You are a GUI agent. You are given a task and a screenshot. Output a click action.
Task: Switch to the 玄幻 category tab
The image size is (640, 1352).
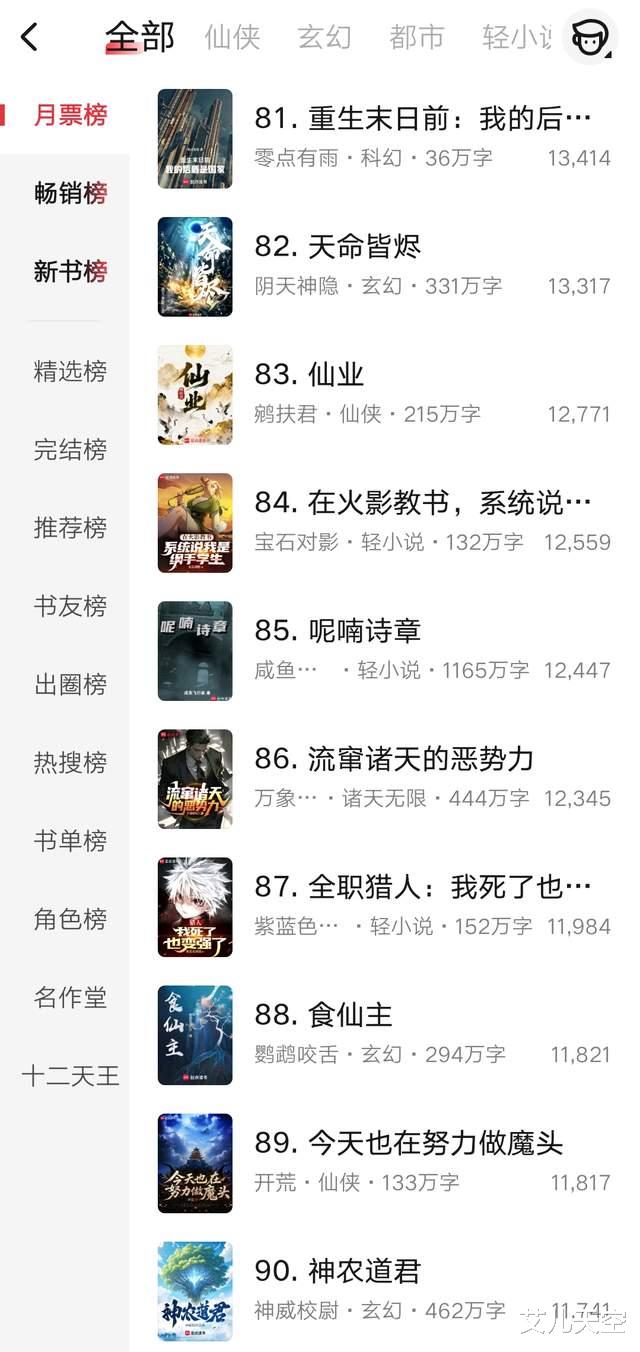click(324, 38)
